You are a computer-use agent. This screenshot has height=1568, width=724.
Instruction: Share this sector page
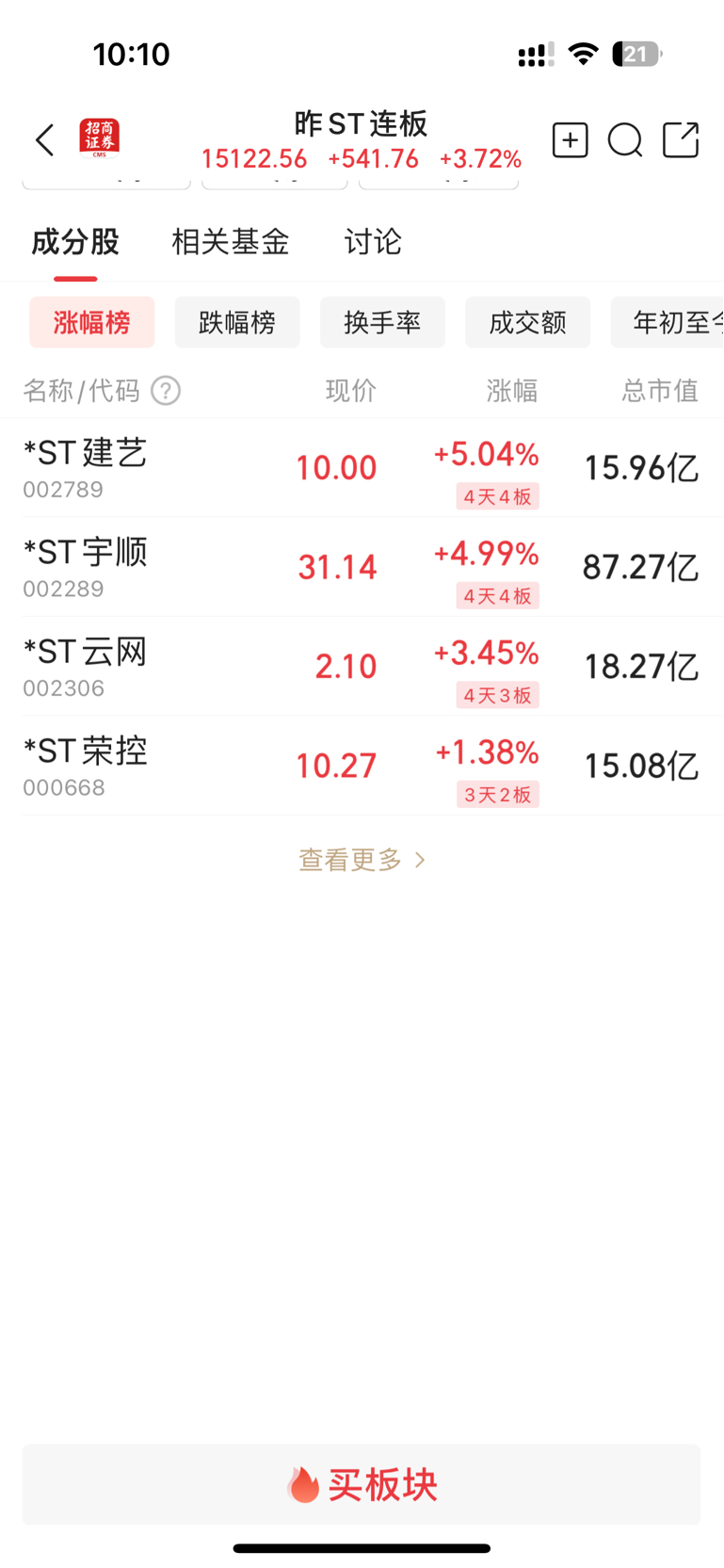click(x=681, y=140)
